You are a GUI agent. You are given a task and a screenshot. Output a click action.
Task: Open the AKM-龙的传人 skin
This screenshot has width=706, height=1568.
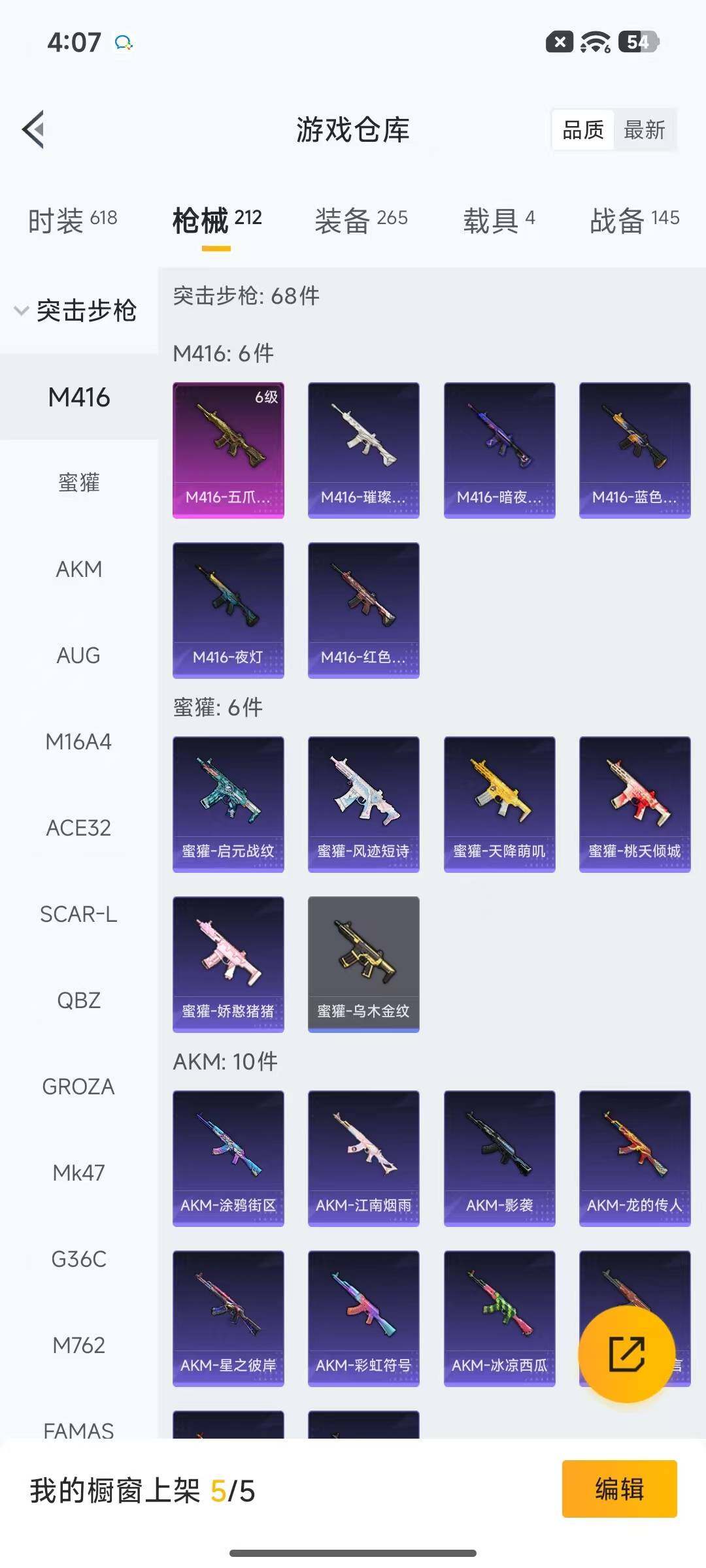coord(635,1158)
